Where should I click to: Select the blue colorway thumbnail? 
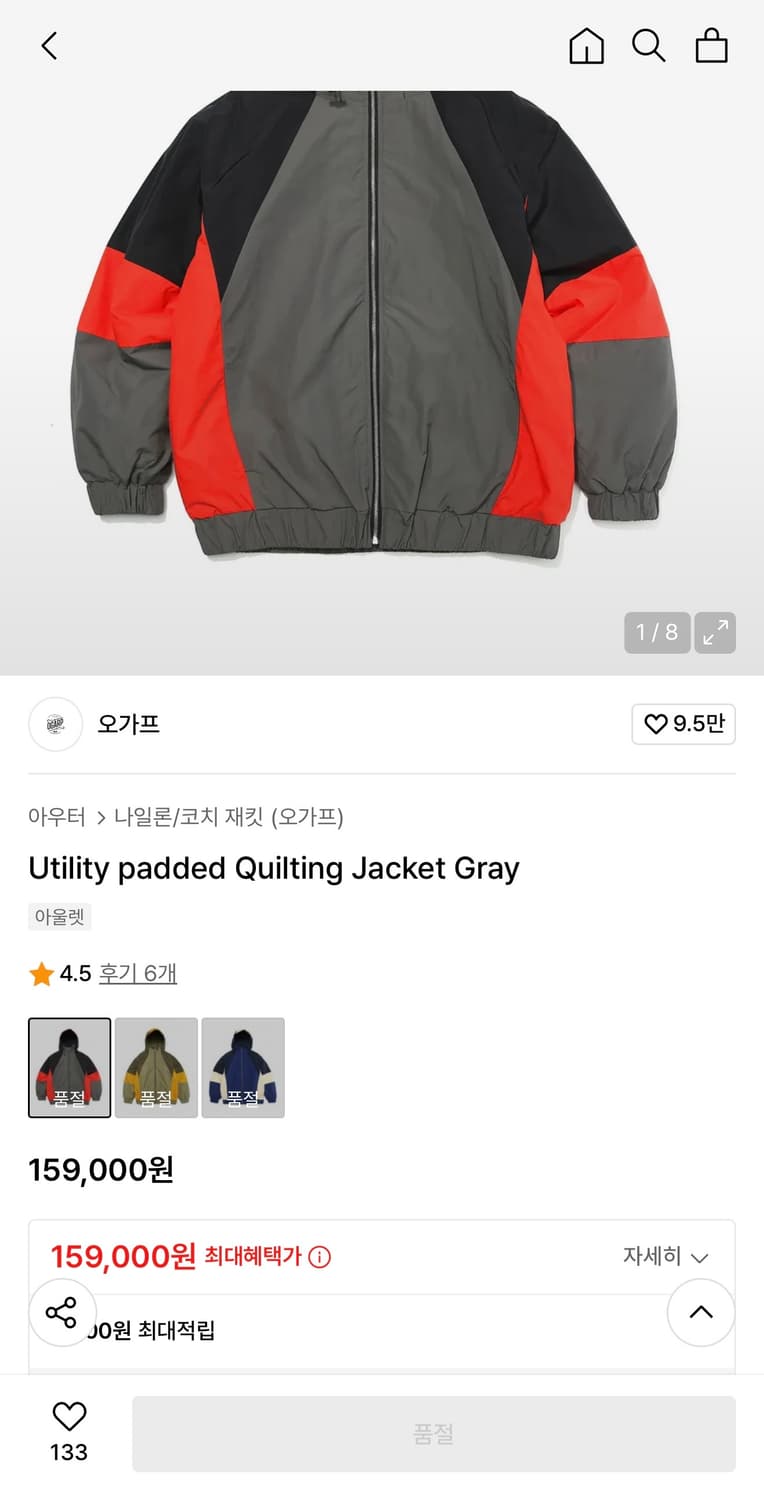(243, 1067)
